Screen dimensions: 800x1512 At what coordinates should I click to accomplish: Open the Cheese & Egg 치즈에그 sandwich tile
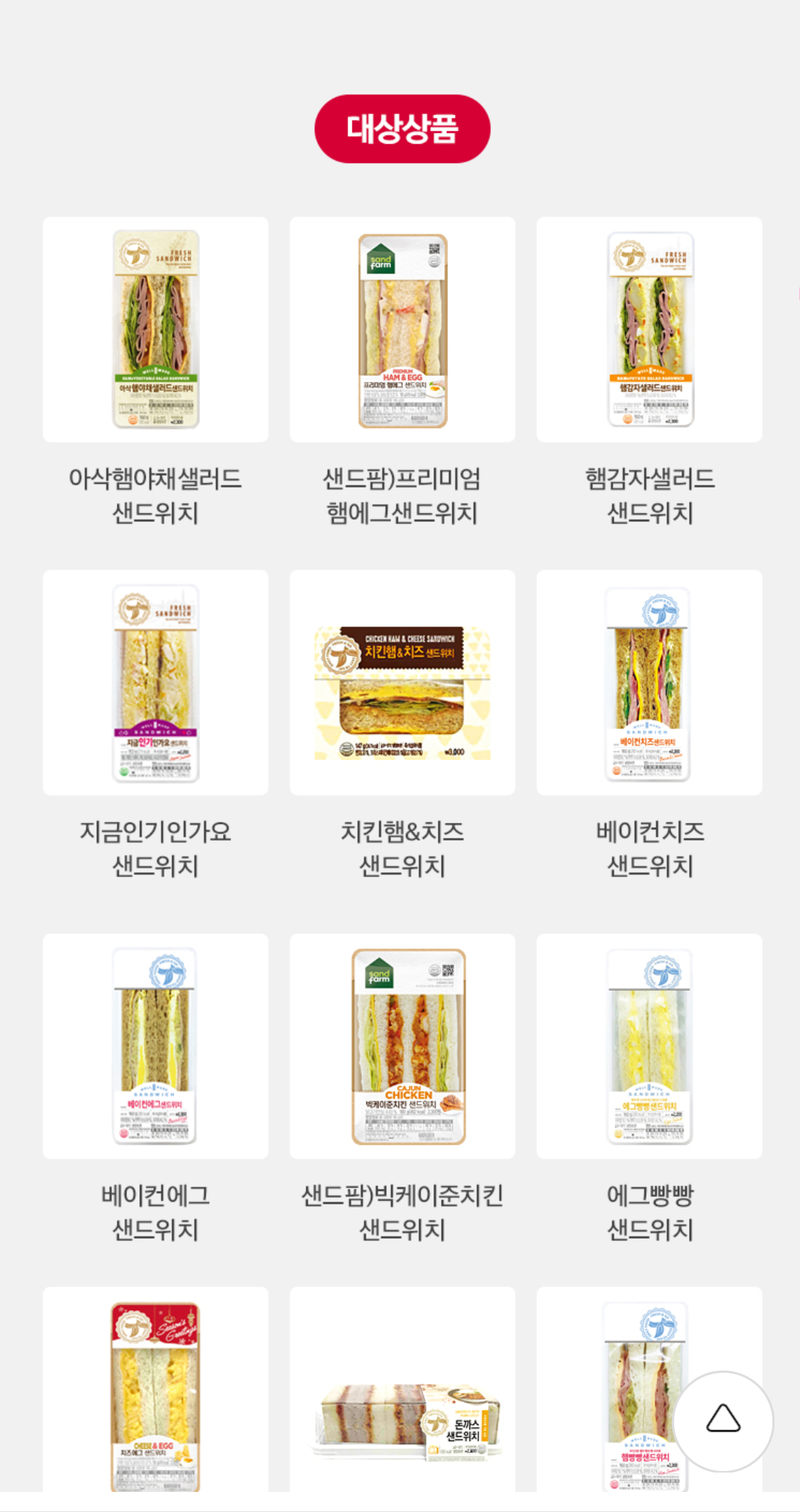(156, 1392)
